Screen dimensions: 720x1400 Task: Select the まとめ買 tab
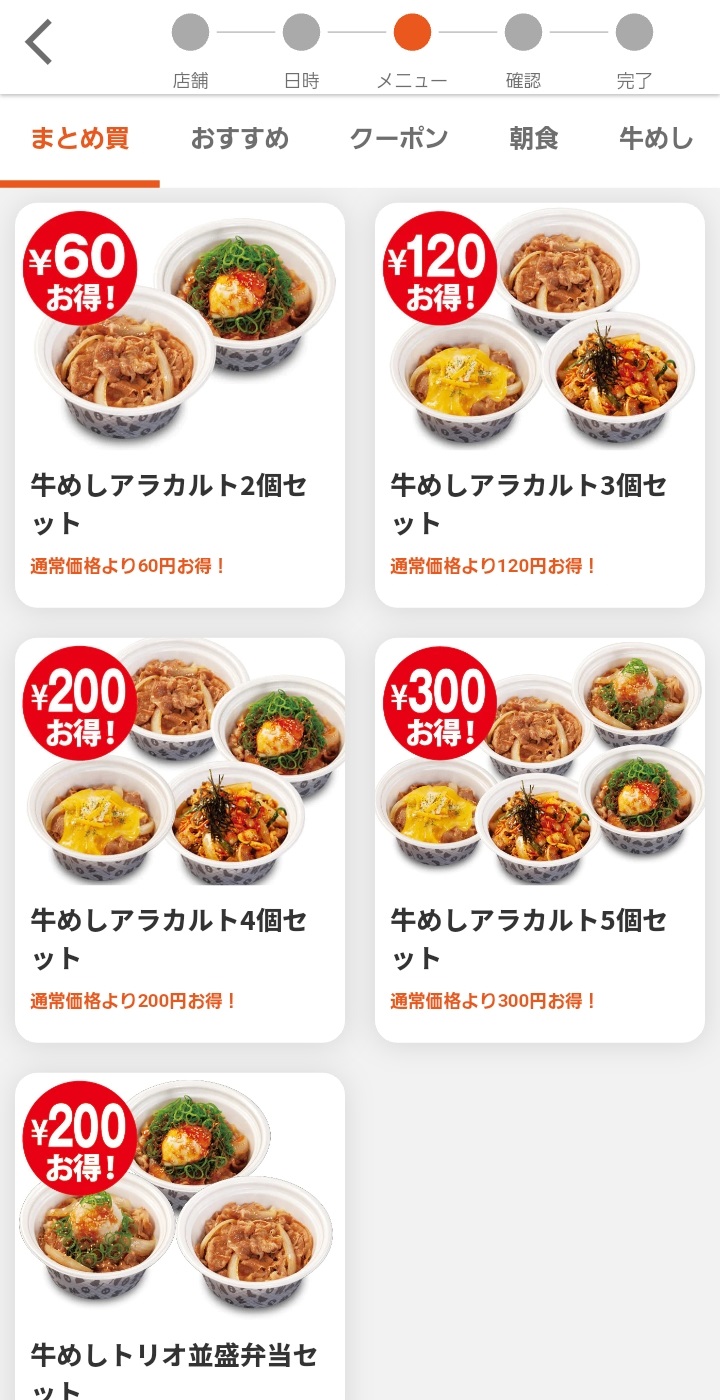click(80, 139)
